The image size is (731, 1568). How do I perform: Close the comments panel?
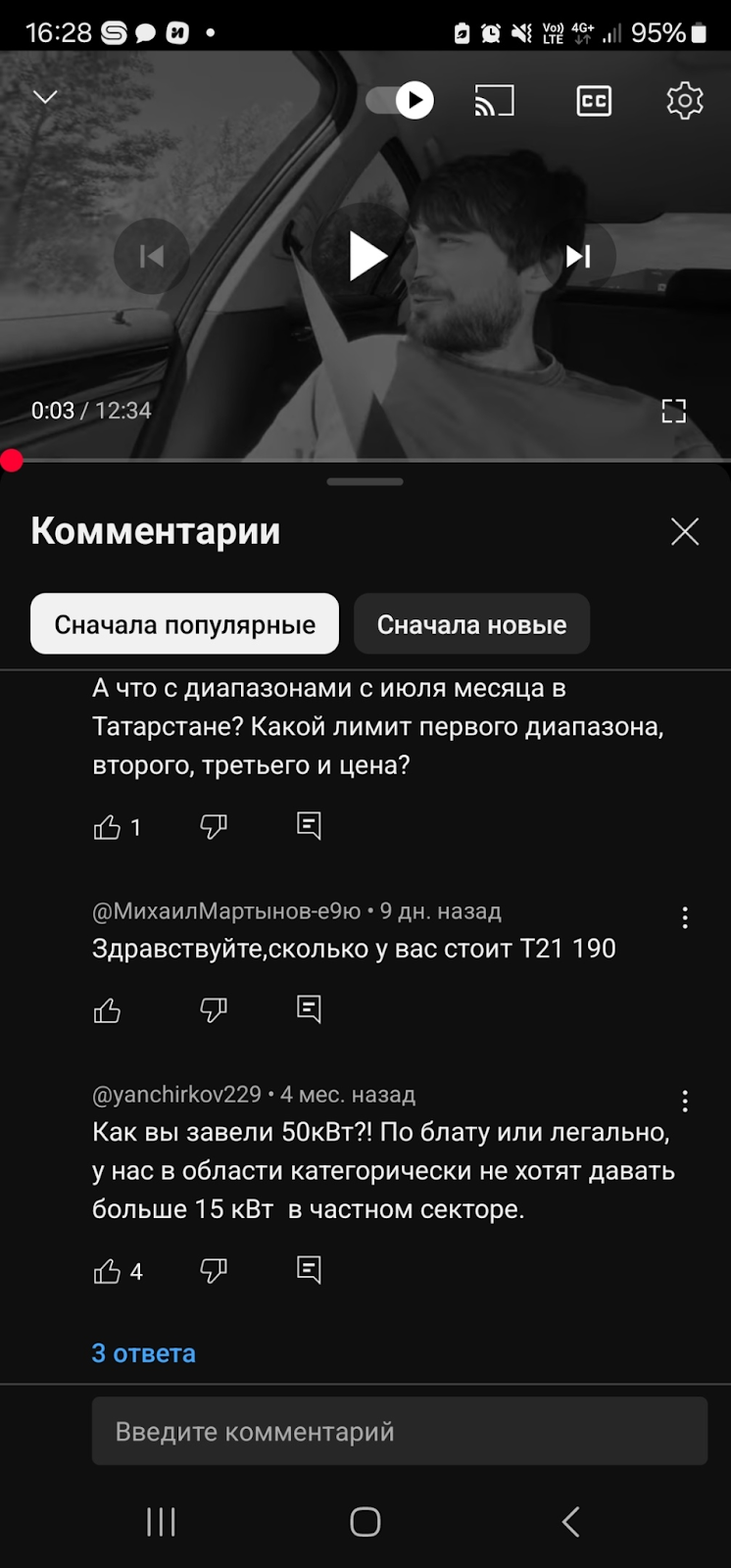[x=684, y=531]
